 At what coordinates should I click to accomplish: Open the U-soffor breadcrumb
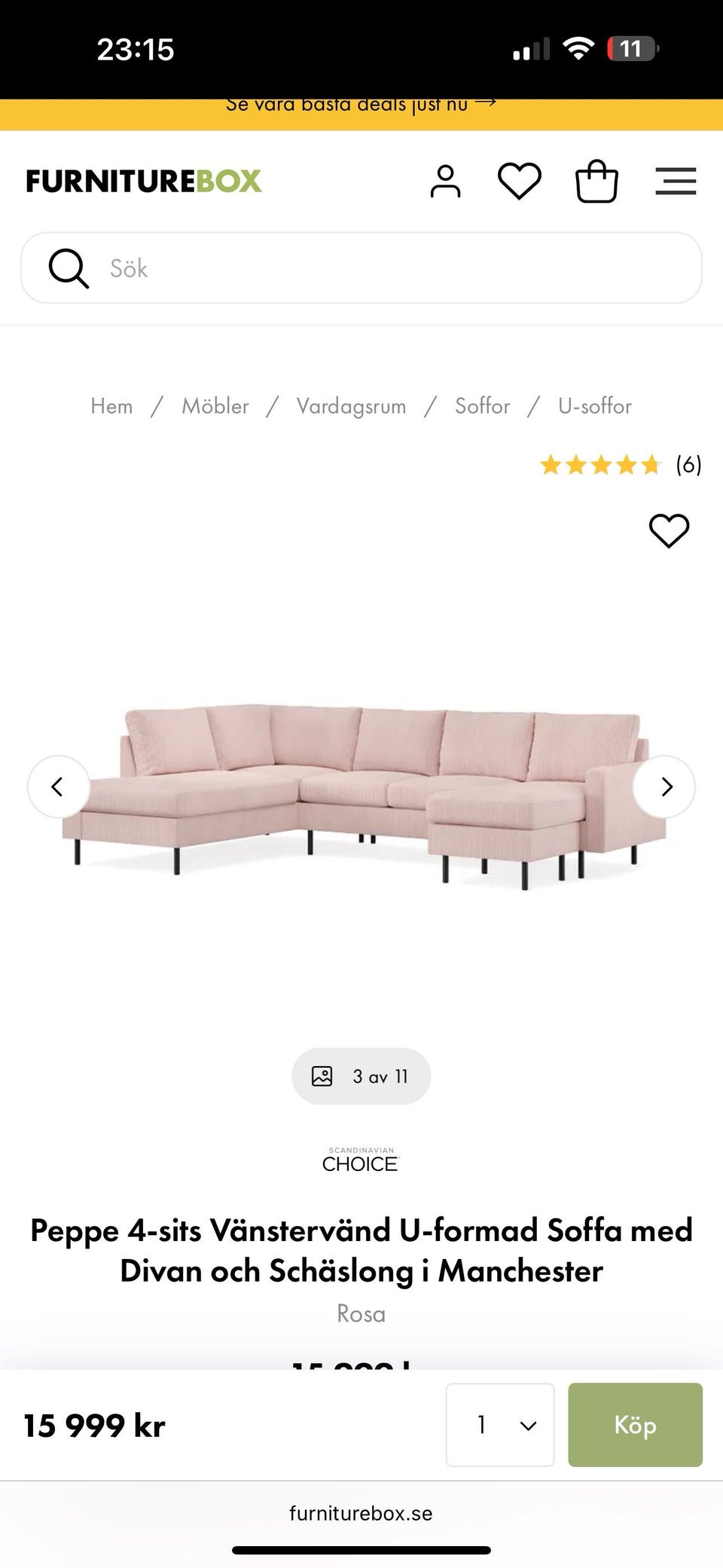(x=595, y=406)
